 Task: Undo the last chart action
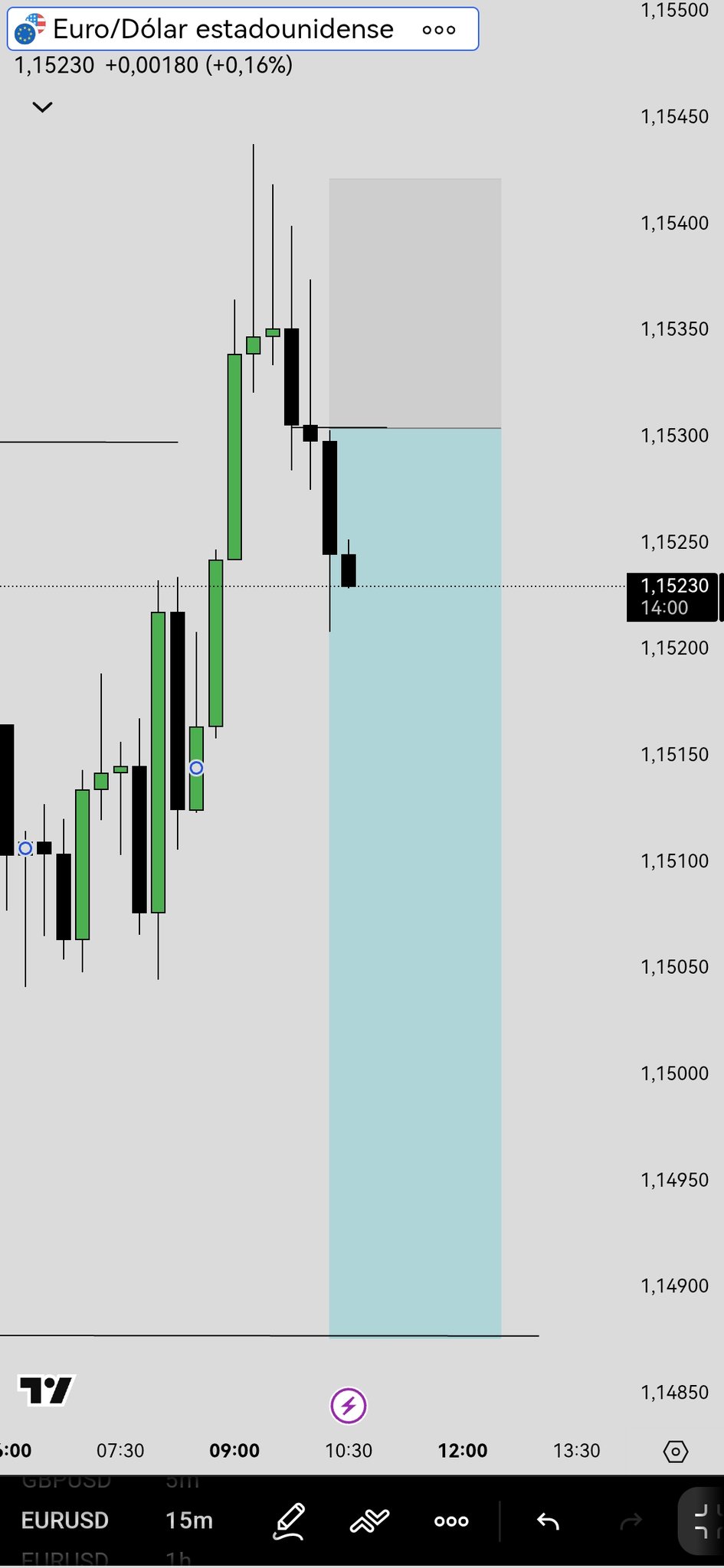pos(548,1521)
